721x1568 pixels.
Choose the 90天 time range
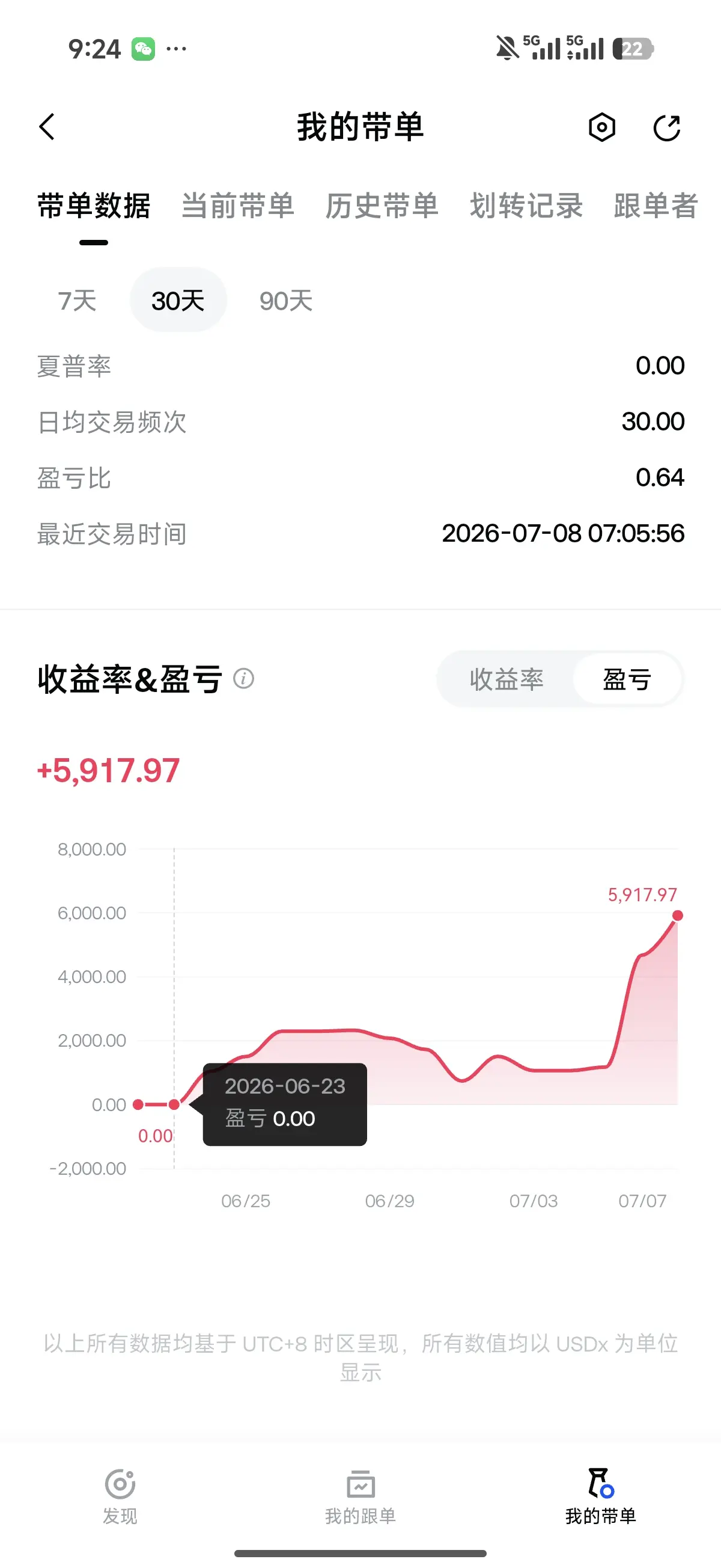286,300
